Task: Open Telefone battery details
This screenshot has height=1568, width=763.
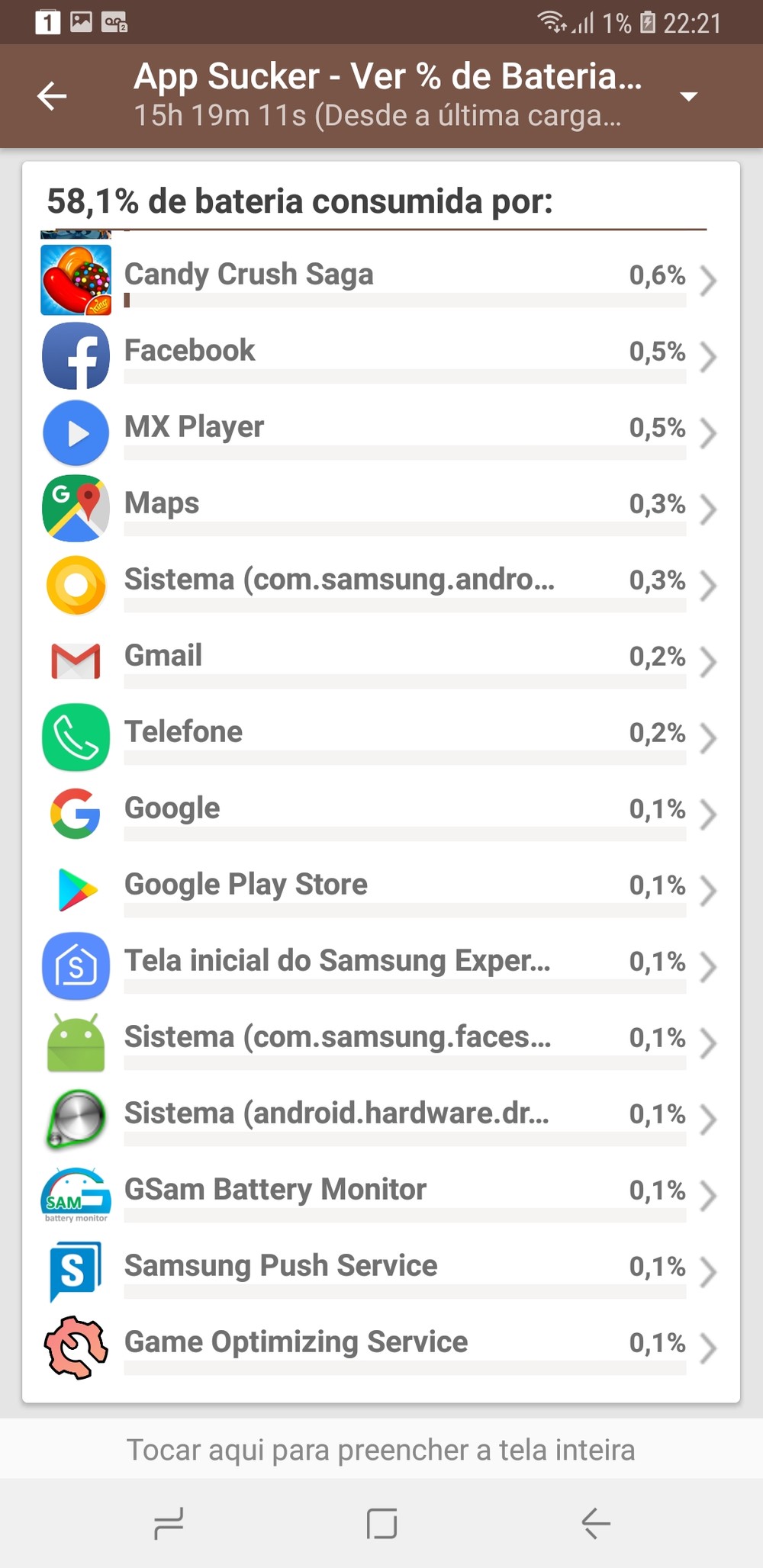Action: tap(381, 737)
